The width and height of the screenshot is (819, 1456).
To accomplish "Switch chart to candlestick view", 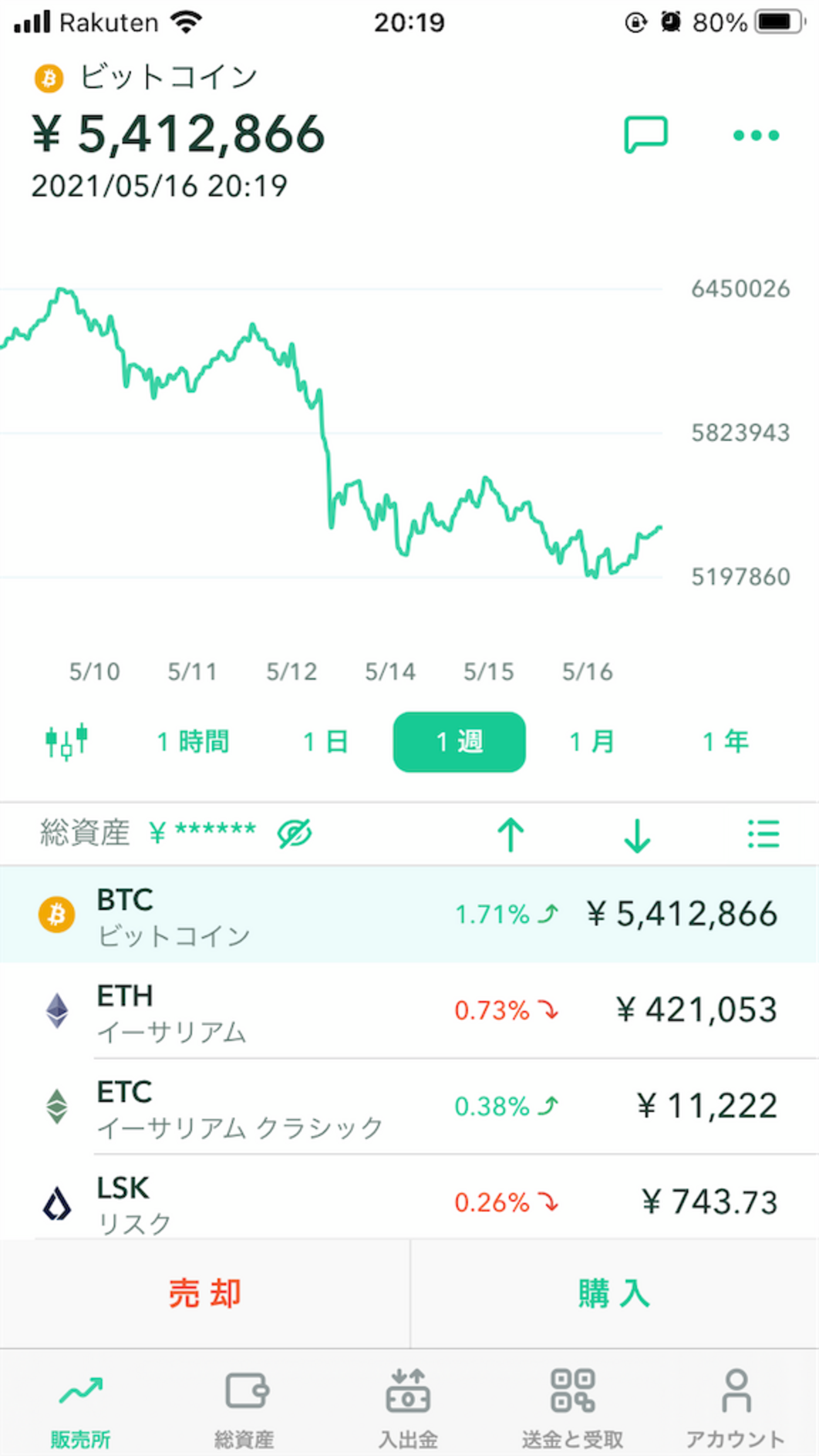I will coord(66,742).
